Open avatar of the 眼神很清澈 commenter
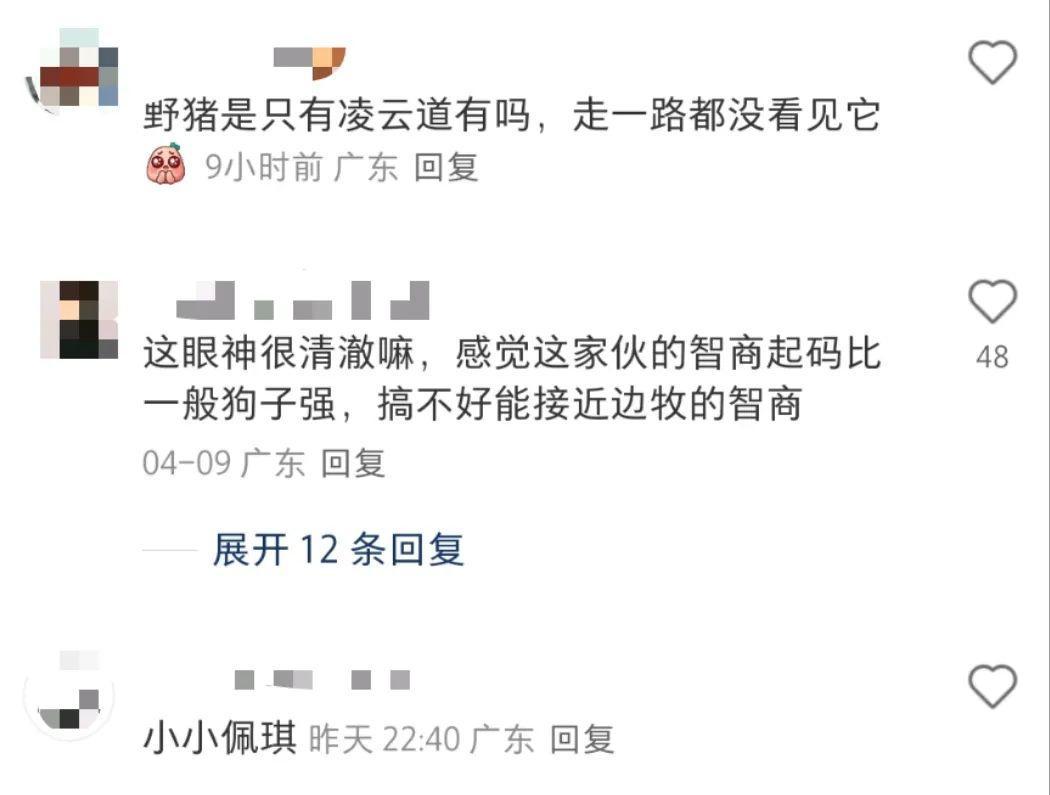The width and height of the screenshot is (1050, 795). click(x=79, y=320)
